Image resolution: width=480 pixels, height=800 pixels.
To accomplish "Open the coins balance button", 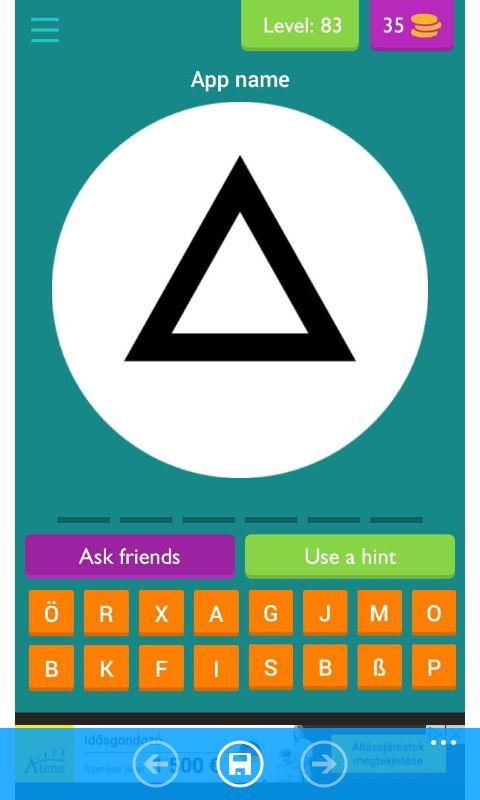I will point(412,26).
